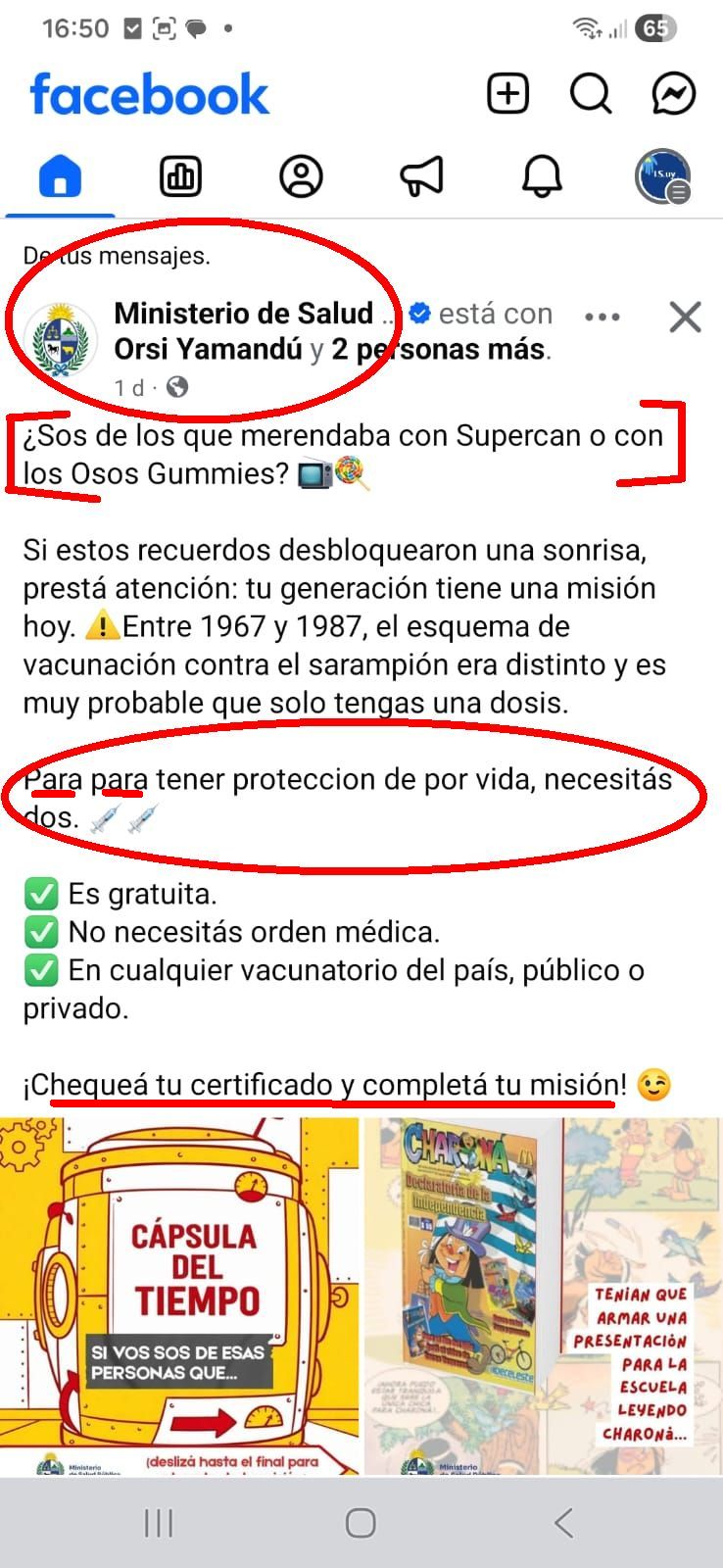This screenshot has height=1568, width=723.
Task: Switch to the Home feed tab
Action: click(60, 177)
